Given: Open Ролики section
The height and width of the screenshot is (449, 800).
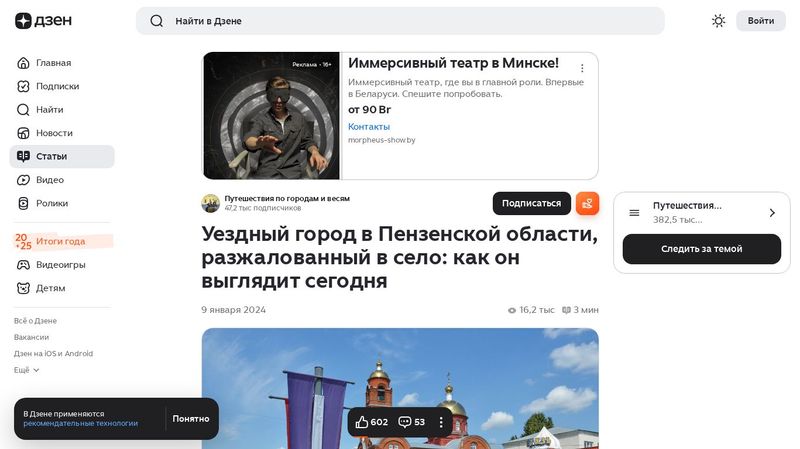Looking at the screenshot, I should click(x=52, y=203).
